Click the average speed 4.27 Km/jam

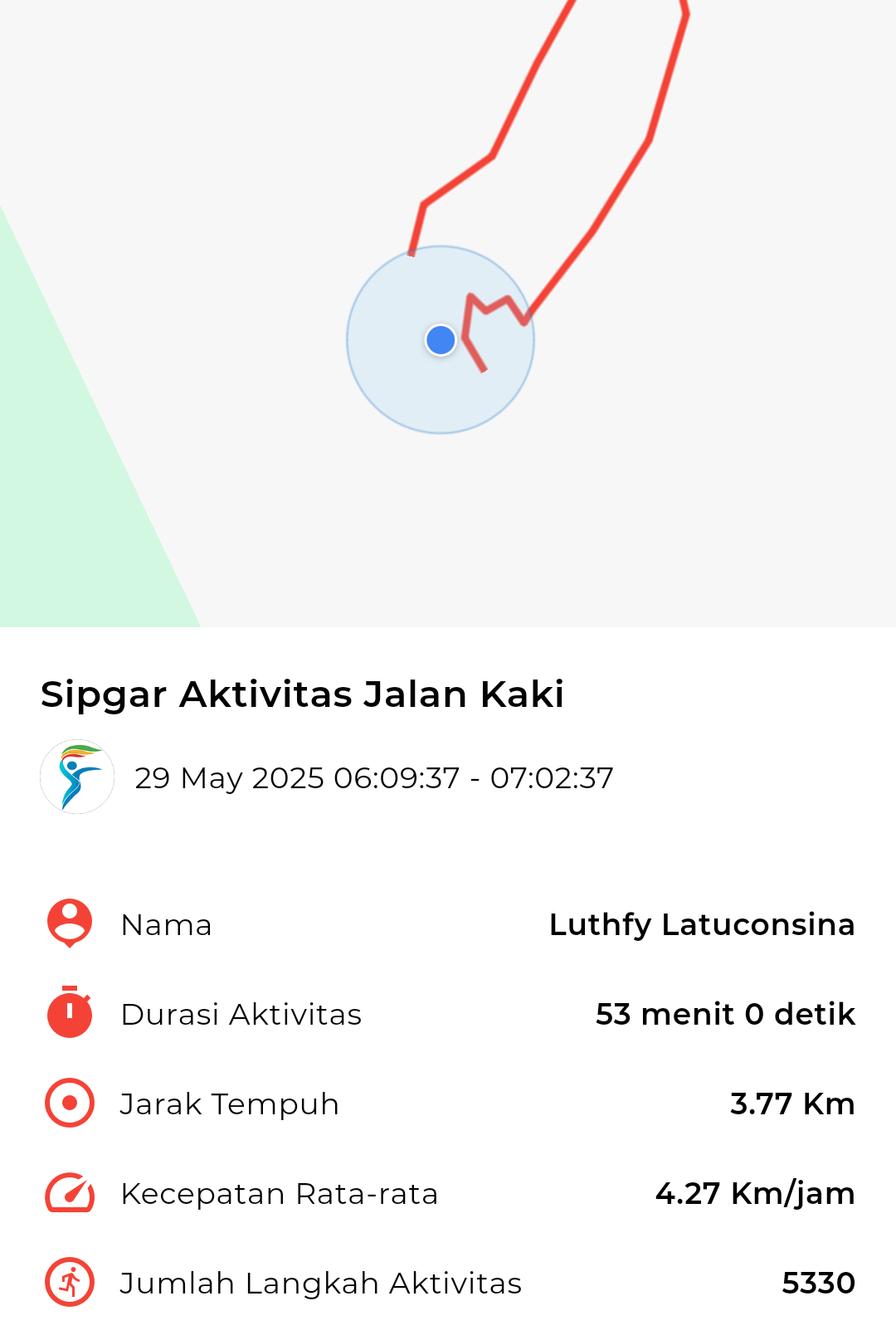pyautogui.click(x=755, y=1193)
